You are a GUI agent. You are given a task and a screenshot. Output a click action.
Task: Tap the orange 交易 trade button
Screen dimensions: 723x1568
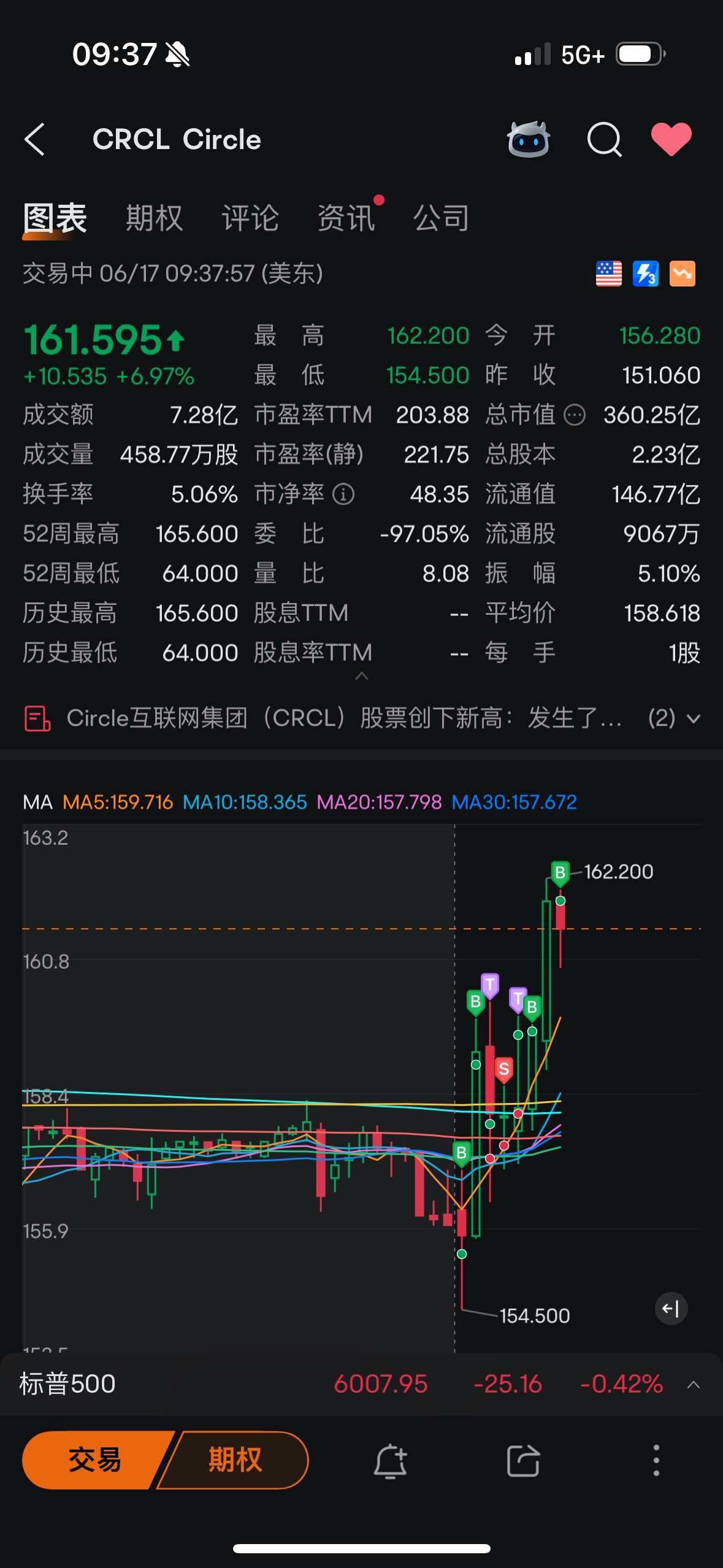(x=95, y=1459)
